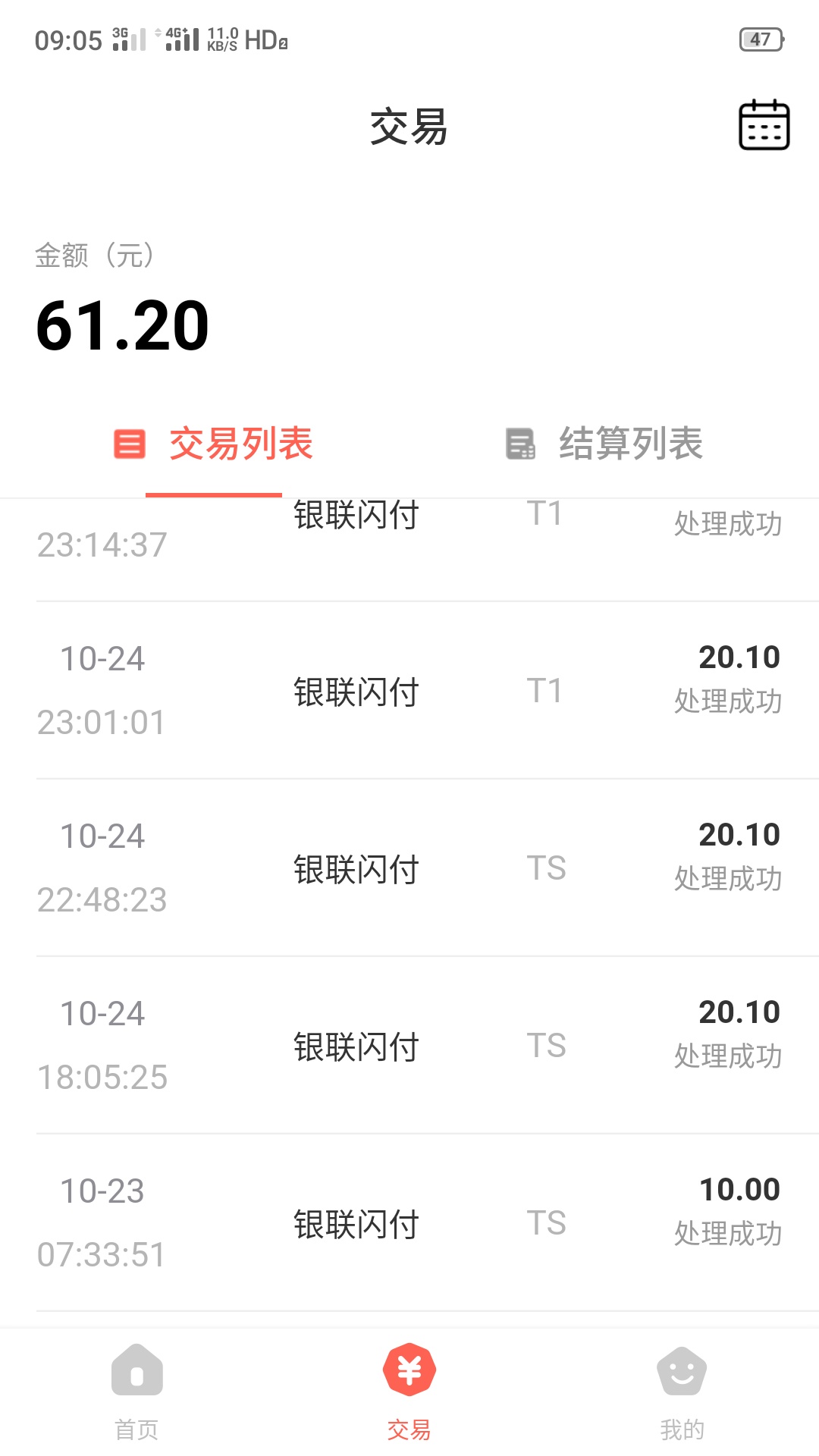Viewport: 819px width, 1456px height.
Task: Go to the 首页 tab
Action: 136,1392
